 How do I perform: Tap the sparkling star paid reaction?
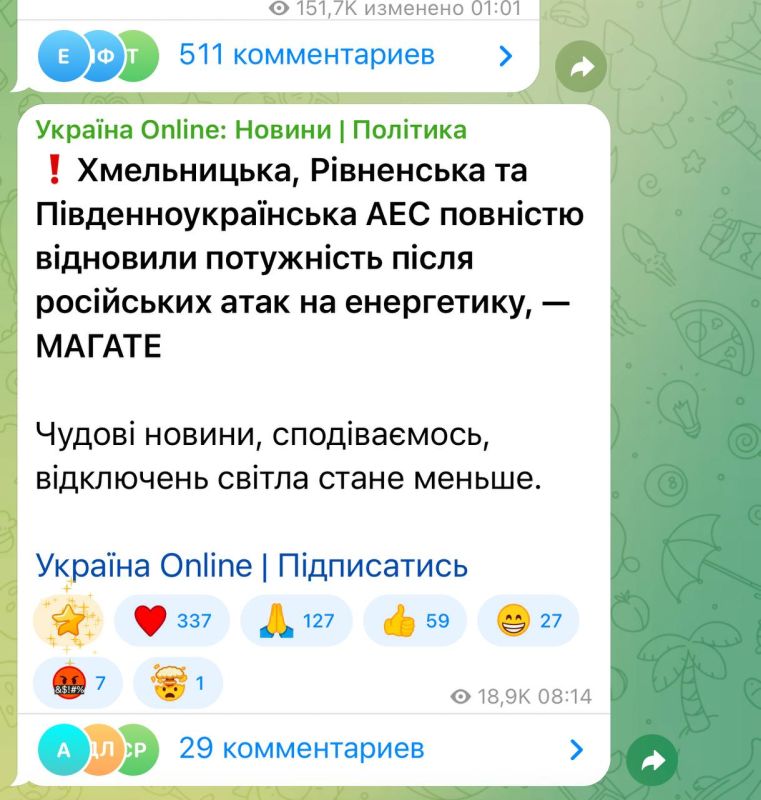[68, 621]
